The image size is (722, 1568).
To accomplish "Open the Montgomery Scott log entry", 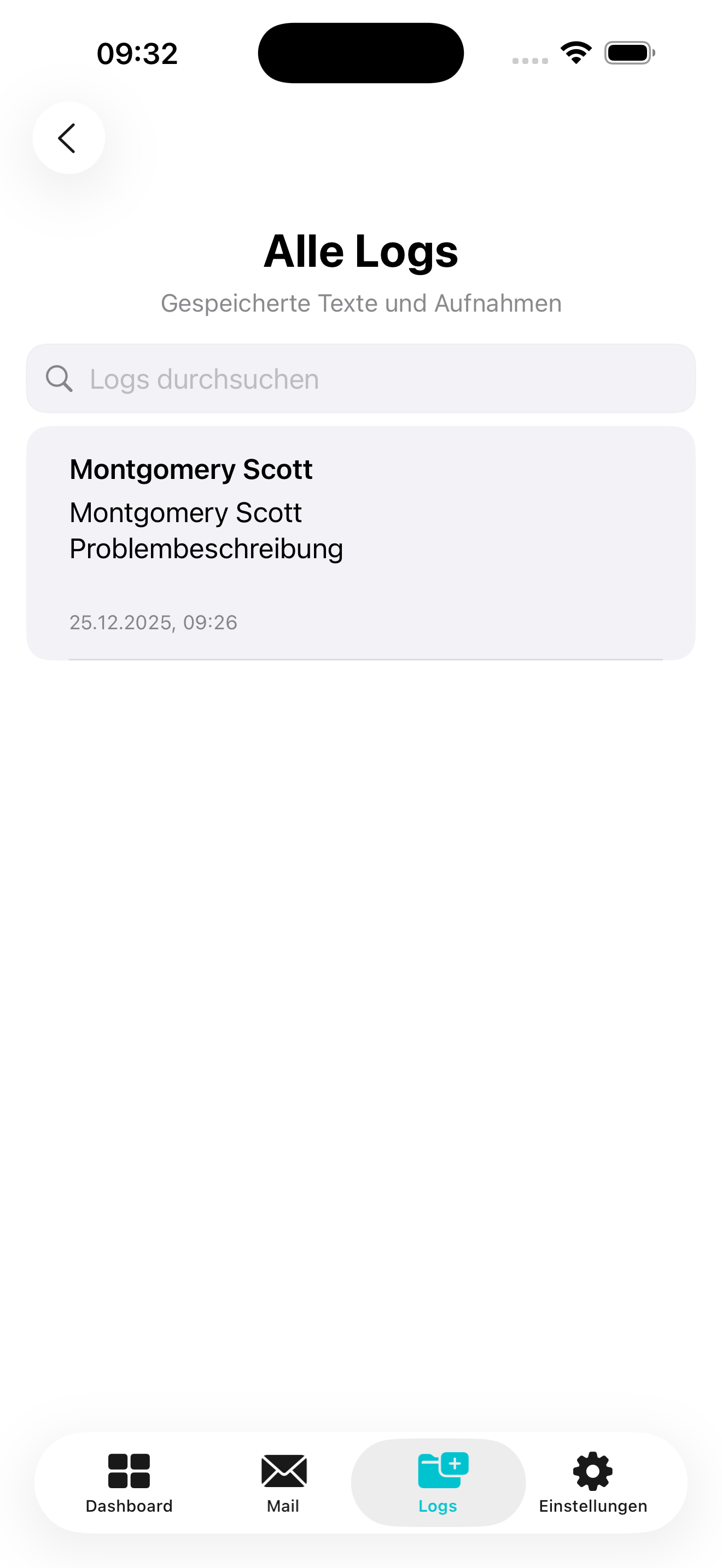I will pyautogui.click(x=360, y=542).
